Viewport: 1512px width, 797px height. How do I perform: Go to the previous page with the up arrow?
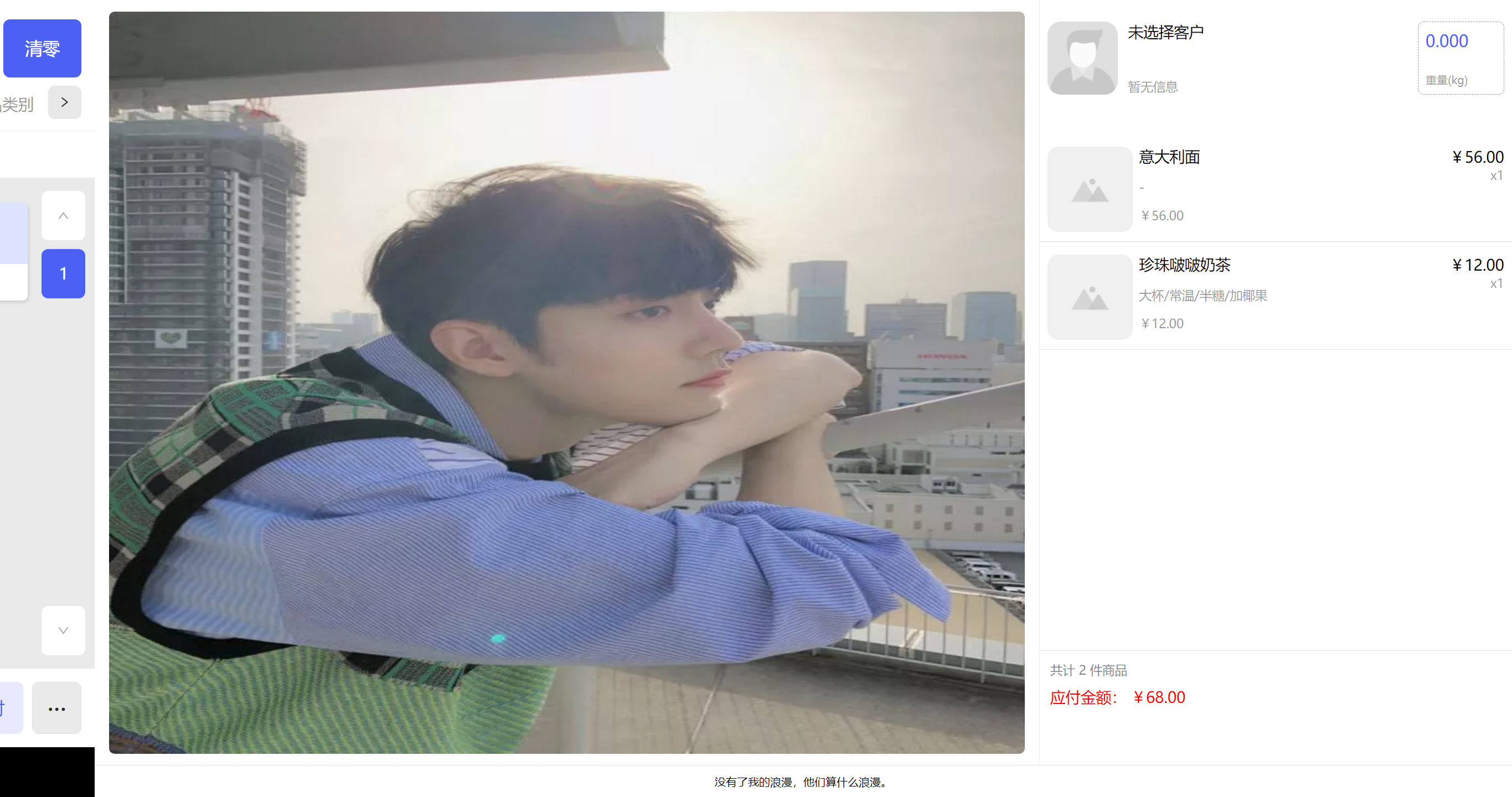(63, 215)
